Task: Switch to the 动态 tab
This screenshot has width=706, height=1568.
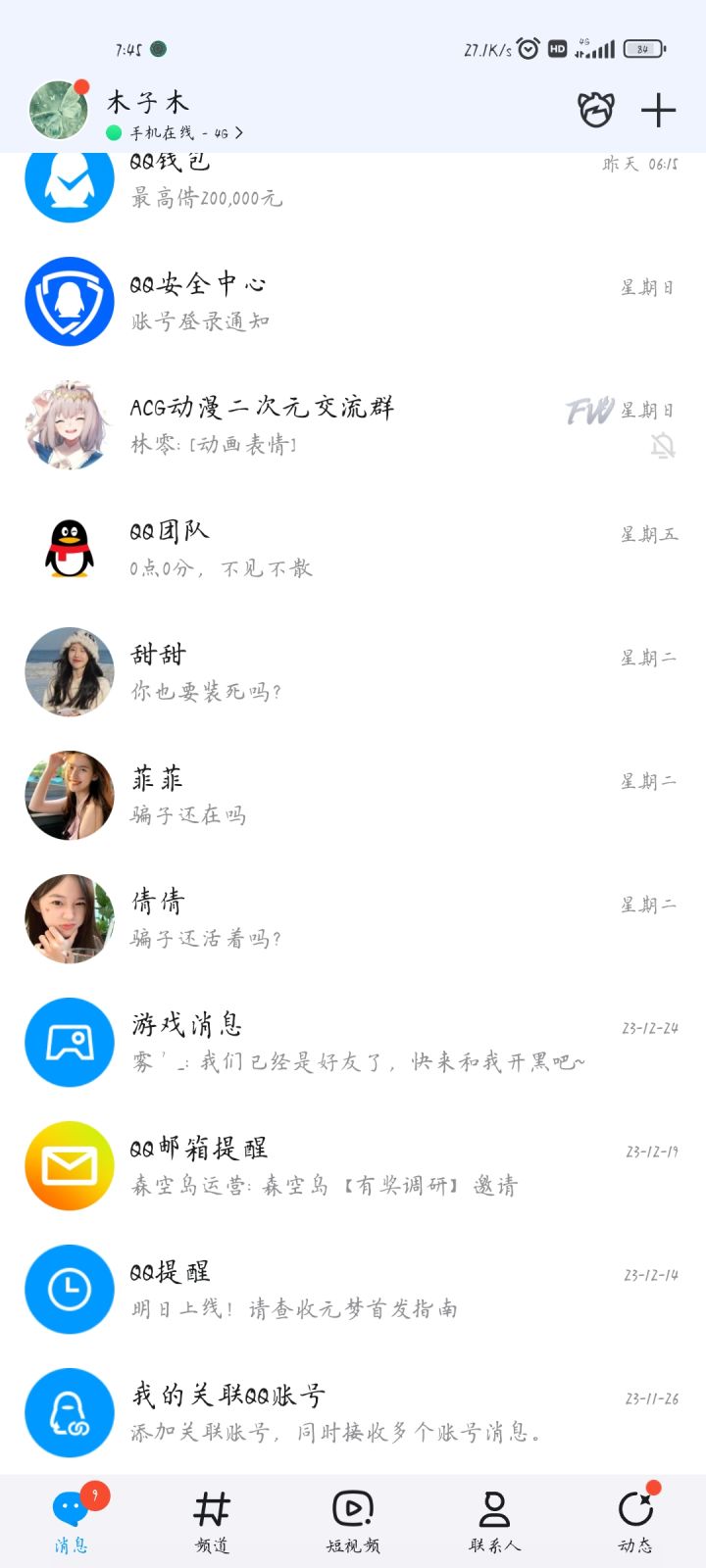Action: (x=635, y=1521)
